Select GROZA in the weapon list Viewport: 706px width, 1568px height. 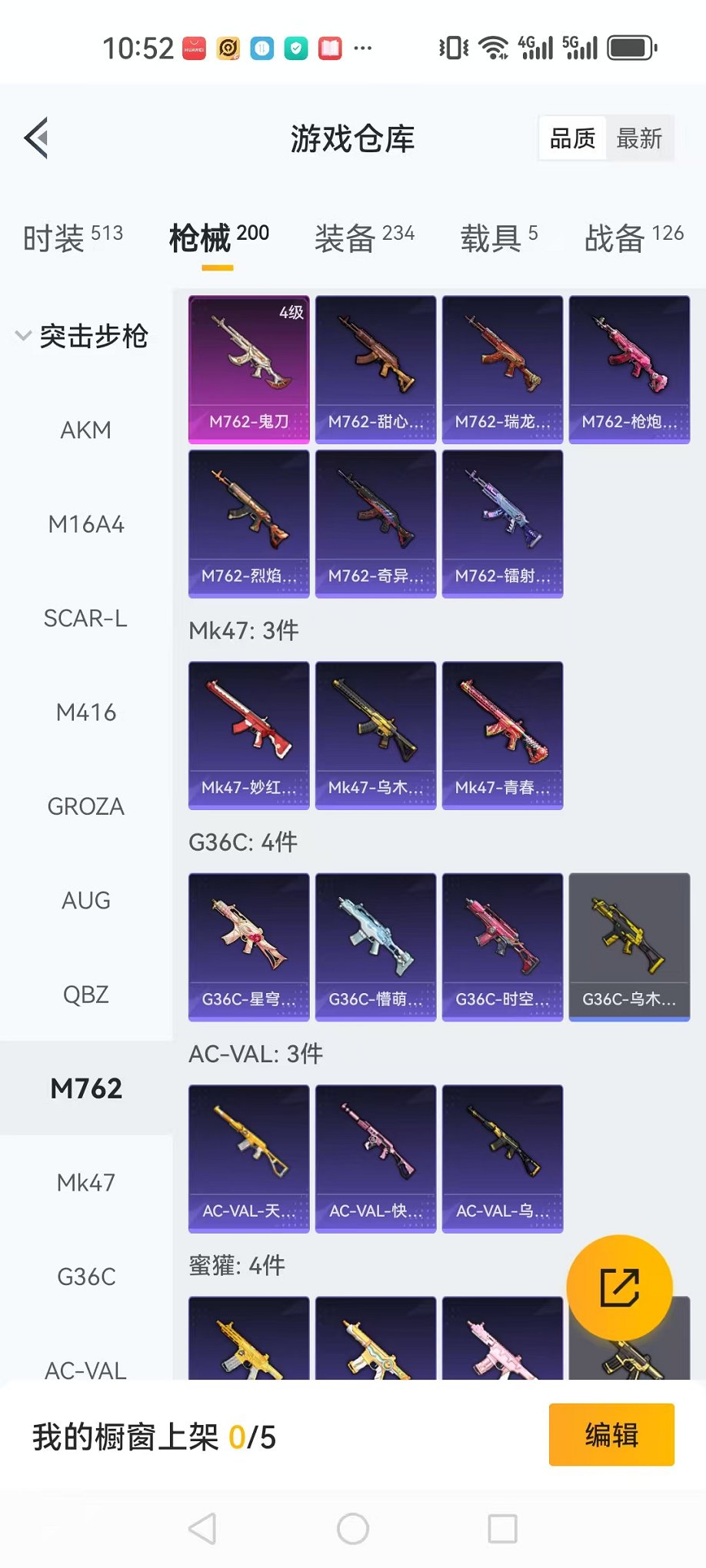click(85, 806)
